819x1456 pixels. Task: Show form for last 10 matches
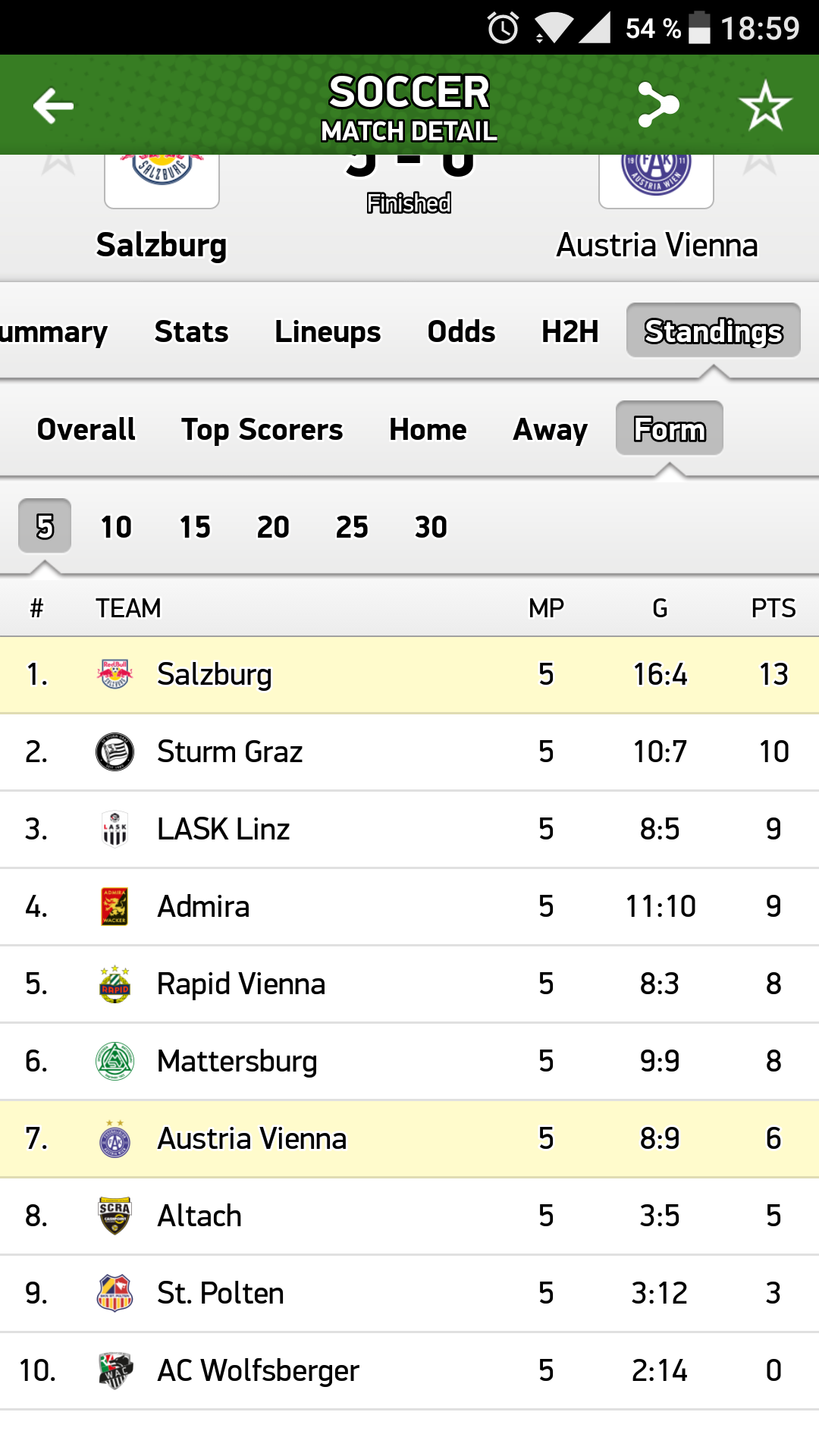point(116,527)
